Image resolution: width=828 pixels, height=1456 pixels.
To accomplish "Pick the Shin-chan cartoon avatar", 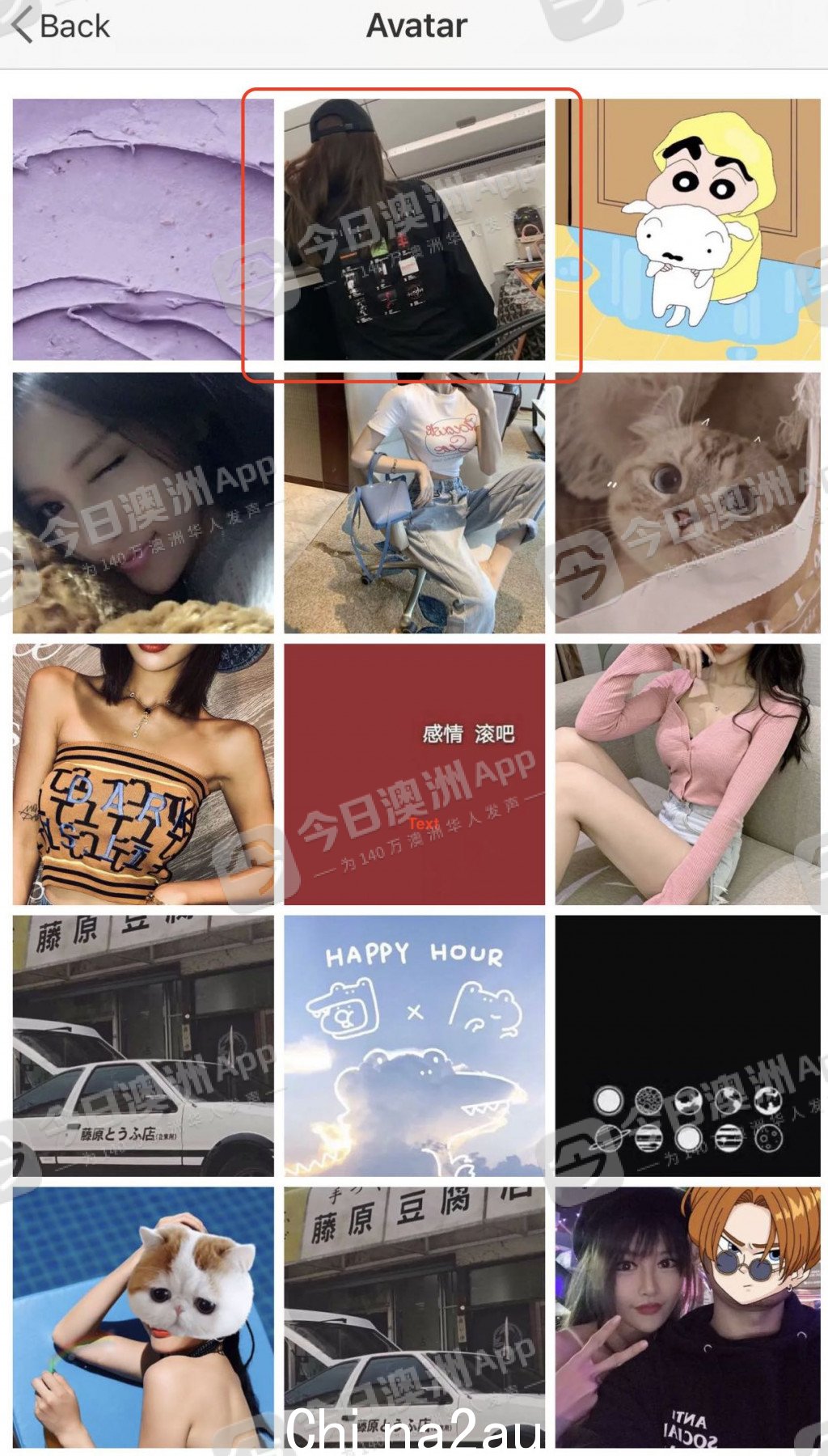I will pyautogui.click(x=687, y=230).
